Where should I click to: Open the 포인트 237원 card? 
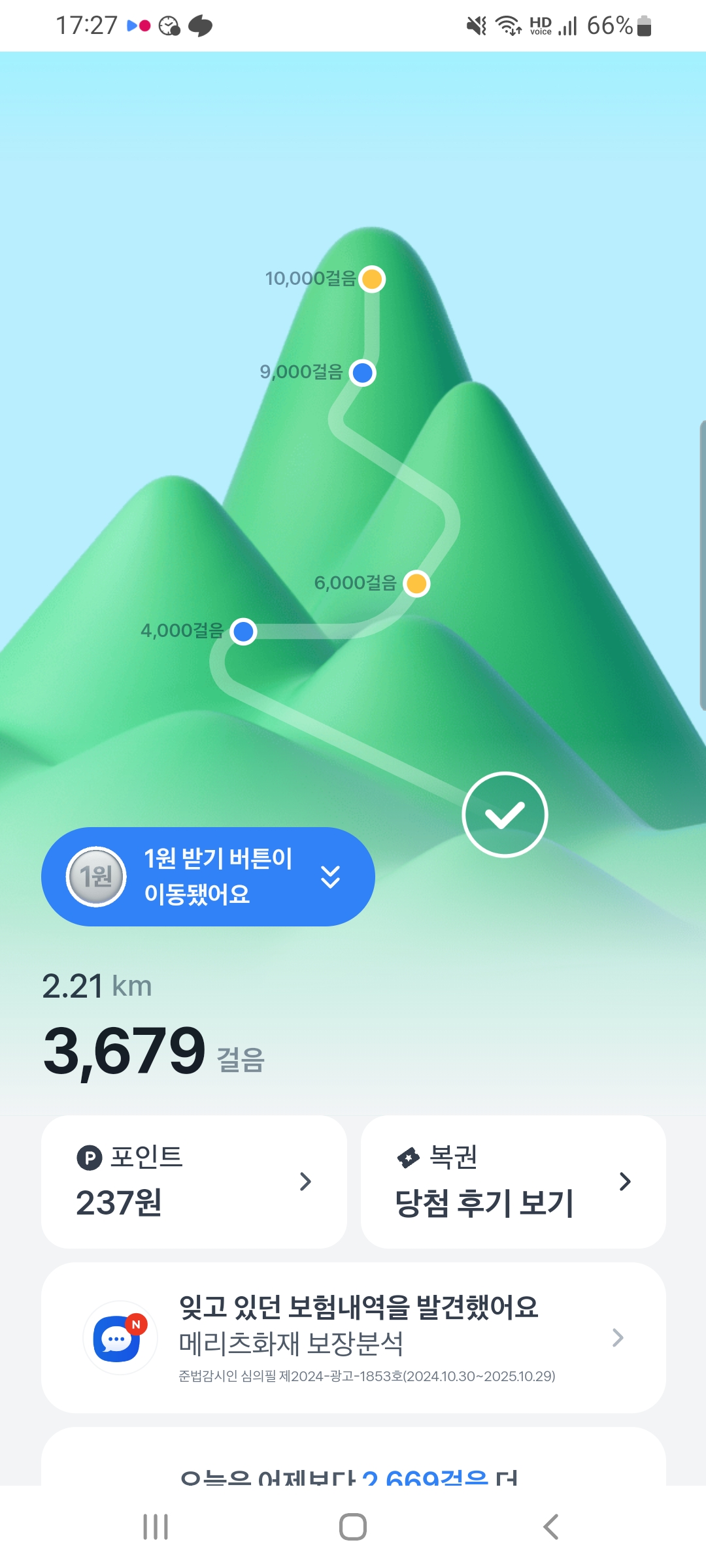point(193,1181)
